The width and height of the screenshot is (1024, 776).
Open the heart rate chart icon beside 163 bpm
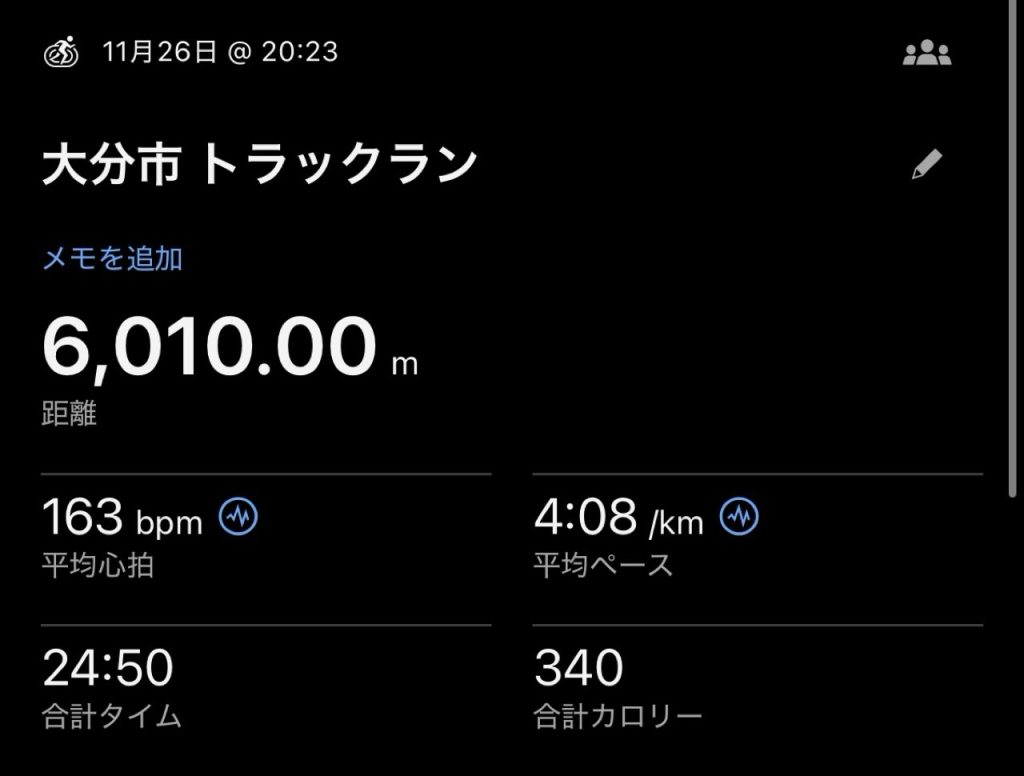(x=238, y=517)
